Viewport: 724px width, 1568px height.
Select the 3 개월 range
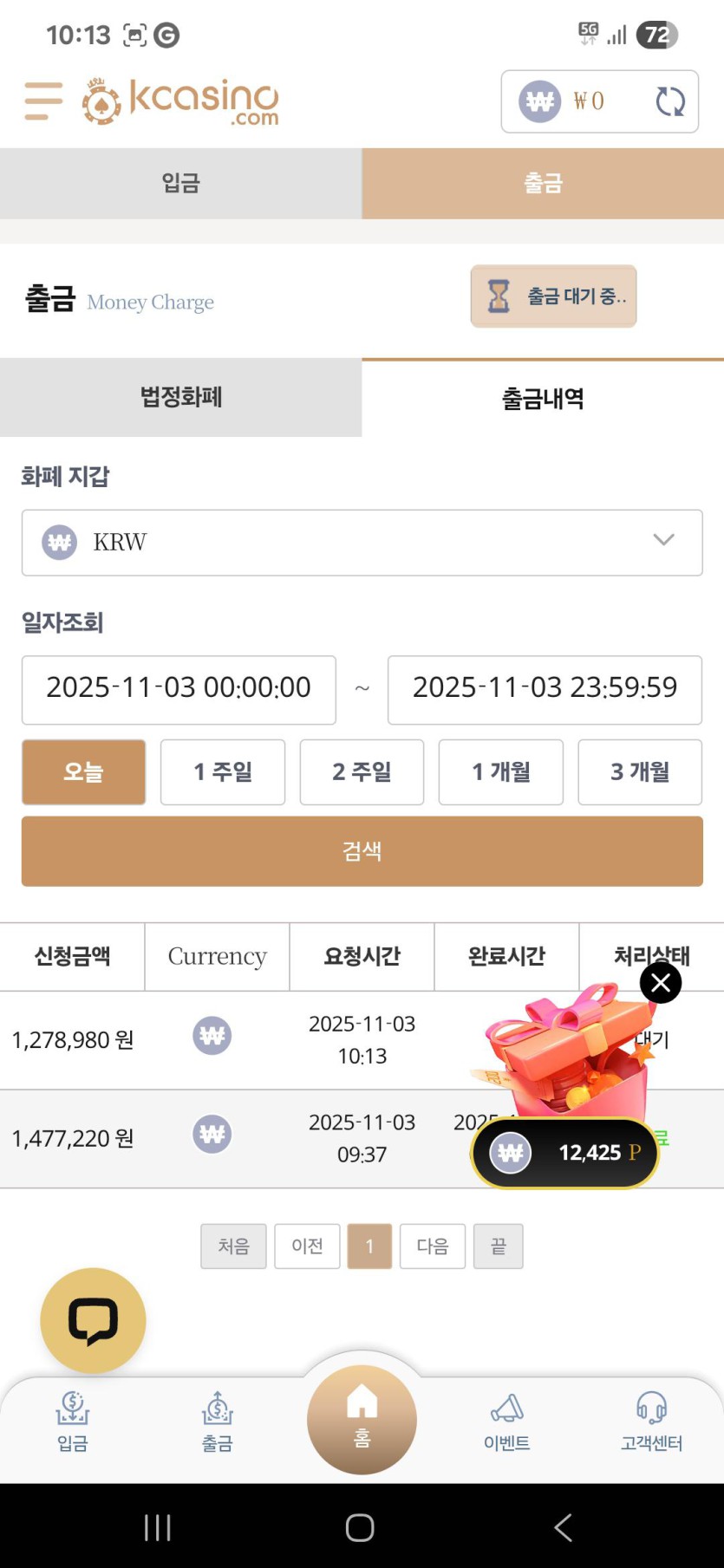[640, 771]
